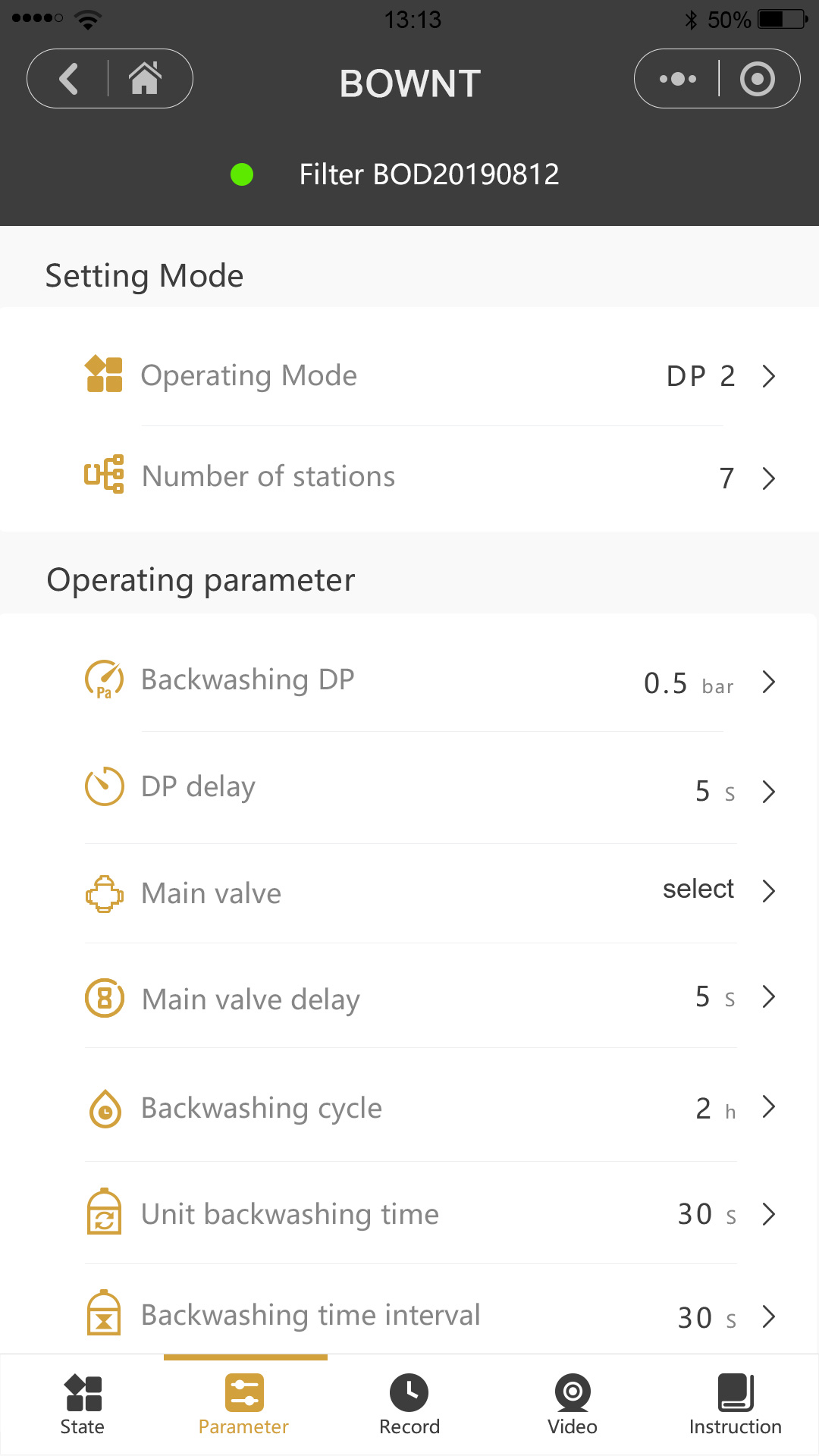Tap the home icon in header
The image size is (819, 1456).
click(145, 78)
